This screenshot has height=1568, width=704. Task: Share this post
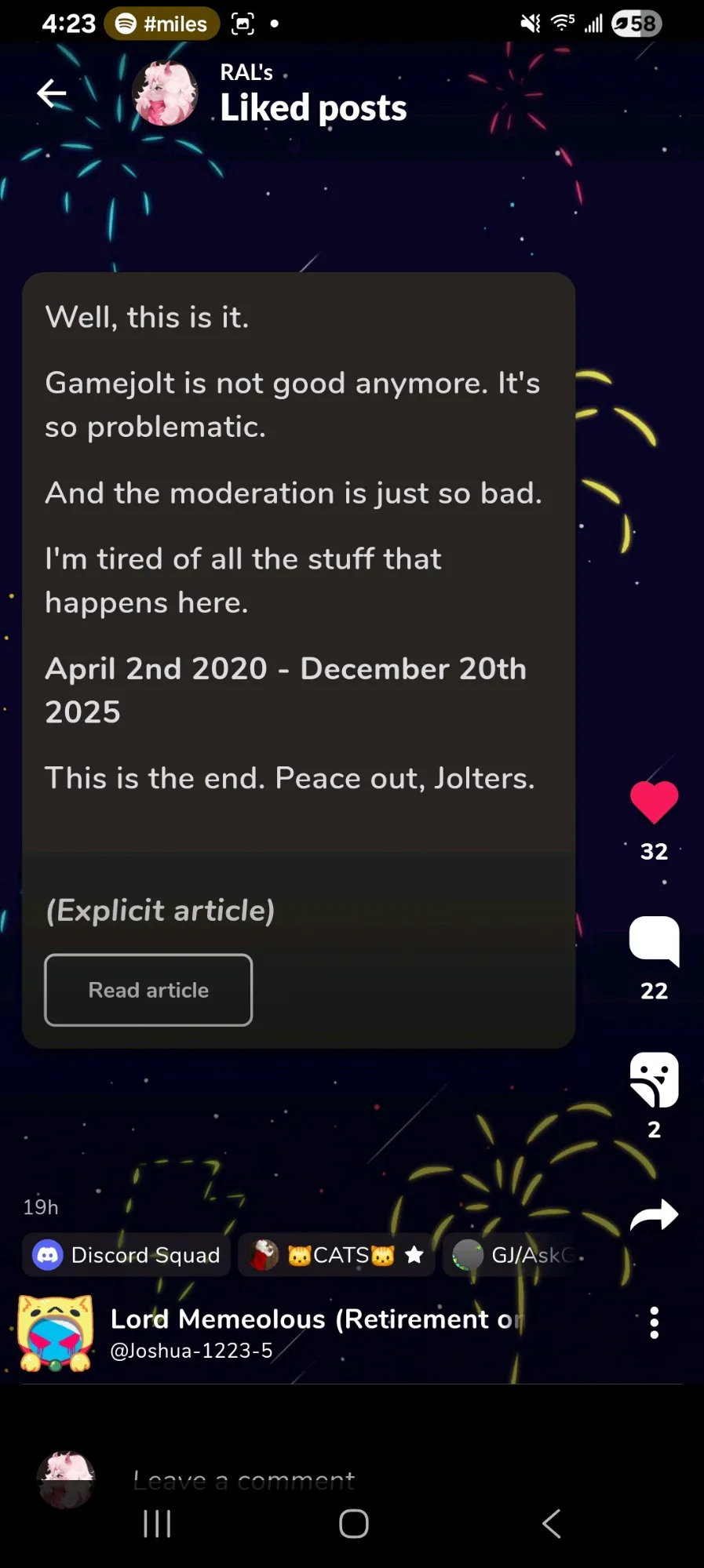click(654, 1216)
